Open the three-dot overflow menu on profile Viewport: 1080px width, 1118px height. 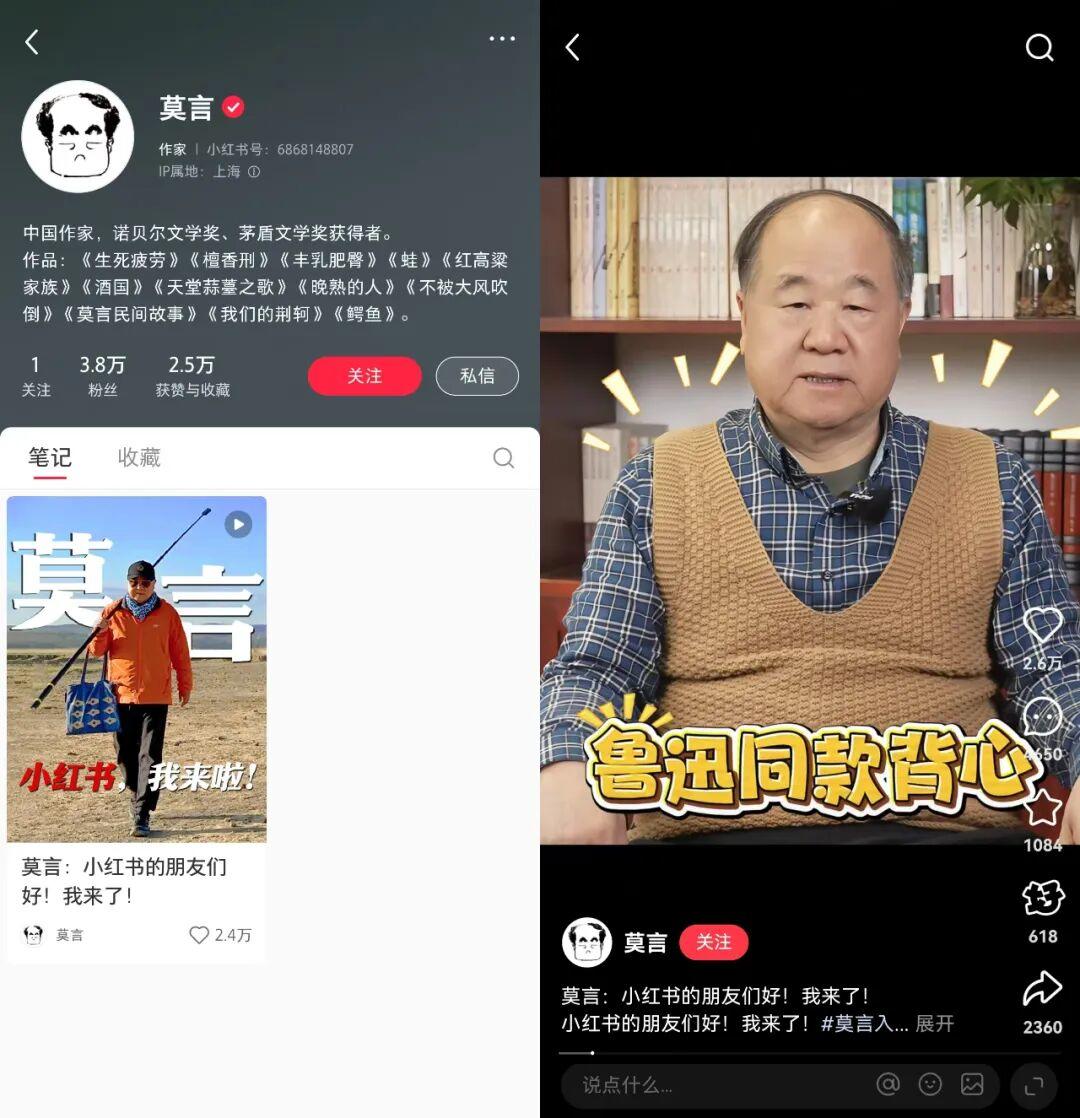point(502,39)
